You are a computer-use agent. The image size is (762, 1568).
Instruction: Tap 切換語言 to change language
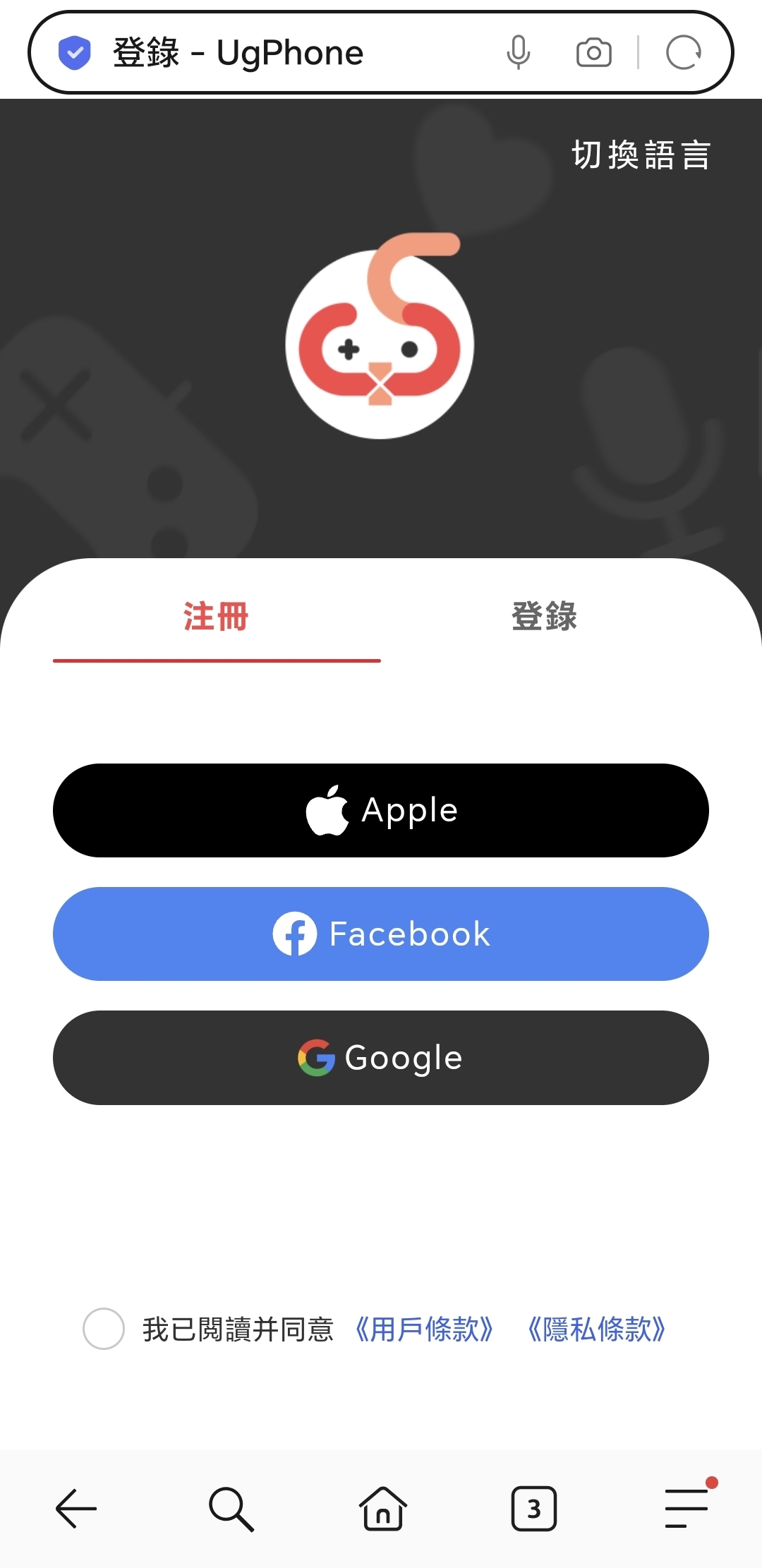(640, 155)
